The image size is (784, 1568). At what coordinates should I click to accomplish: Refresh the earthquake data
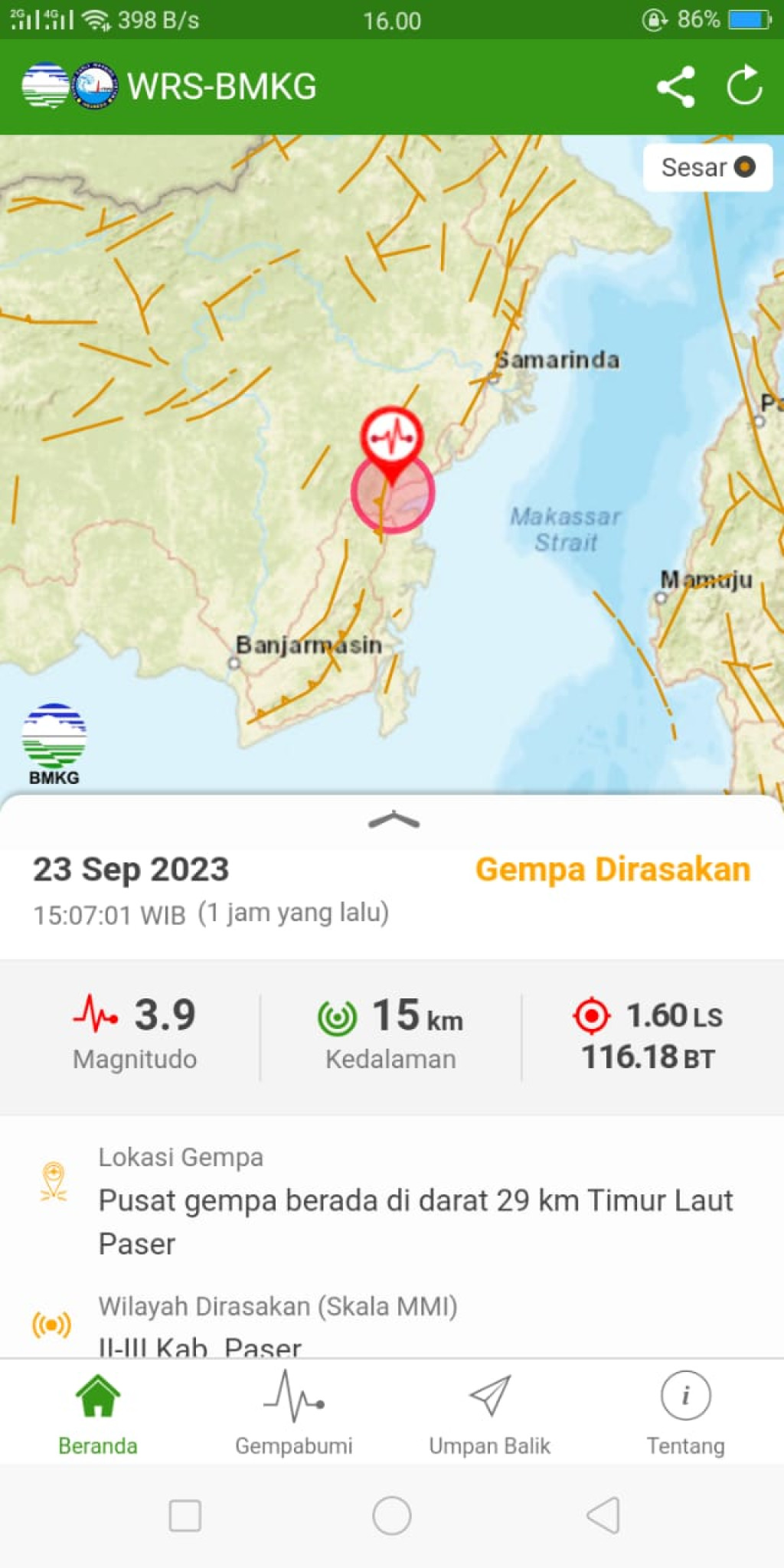click(744, 86)
